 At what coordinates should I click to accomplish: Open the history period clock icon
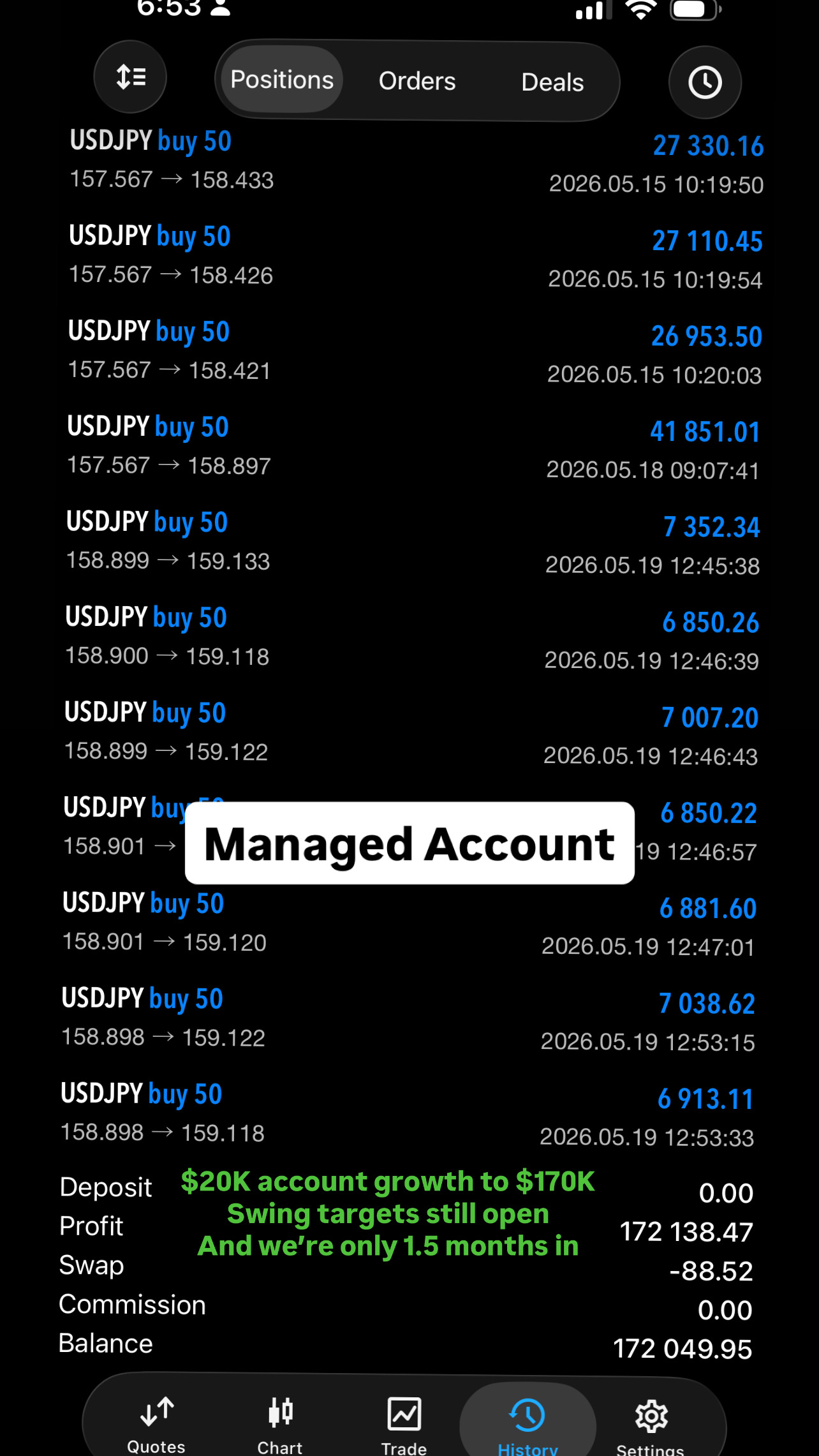coord(705,82)
